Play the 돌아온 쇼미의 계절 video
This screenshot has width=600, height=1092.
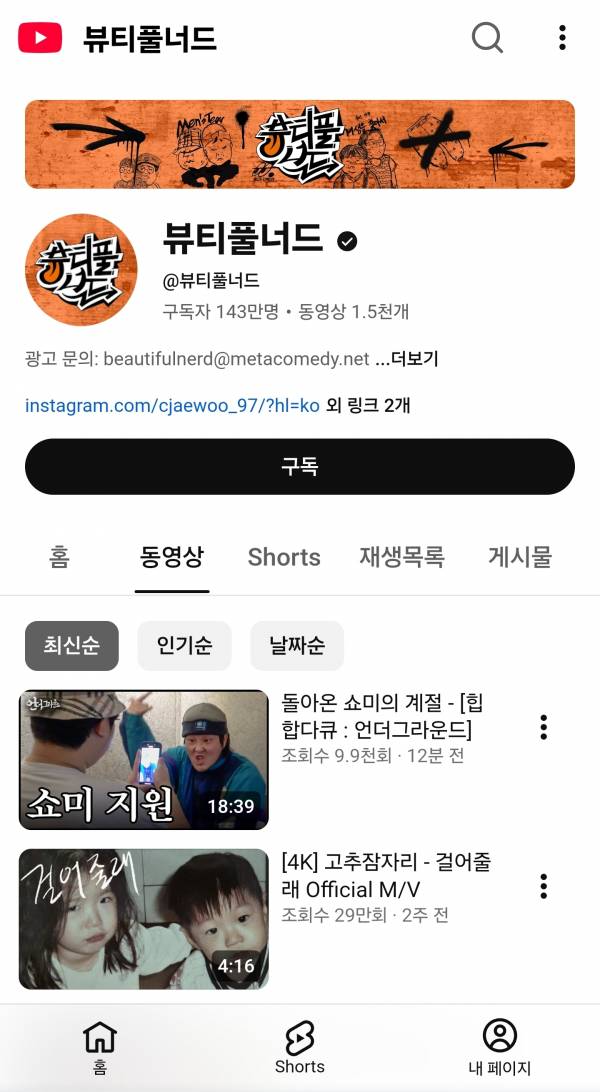[144, 760]
